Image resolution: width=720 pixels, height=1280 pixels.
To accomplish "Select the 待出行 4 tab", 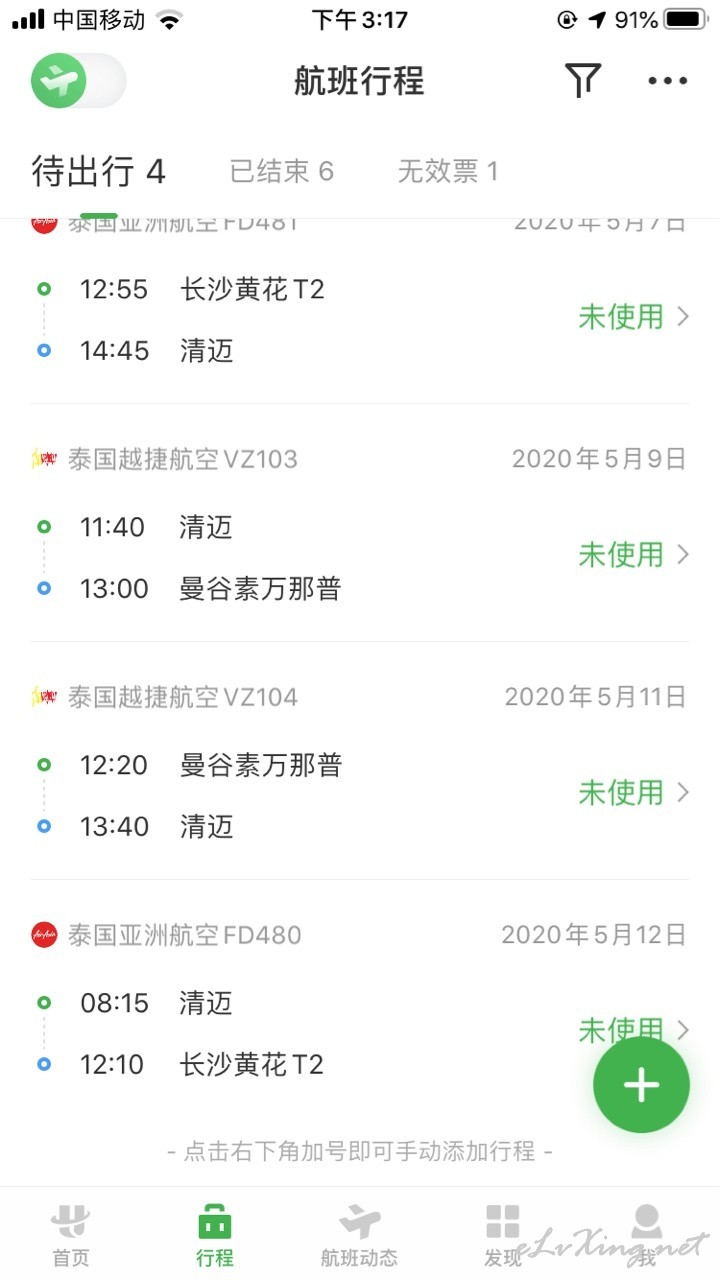I will coord(98,171).
